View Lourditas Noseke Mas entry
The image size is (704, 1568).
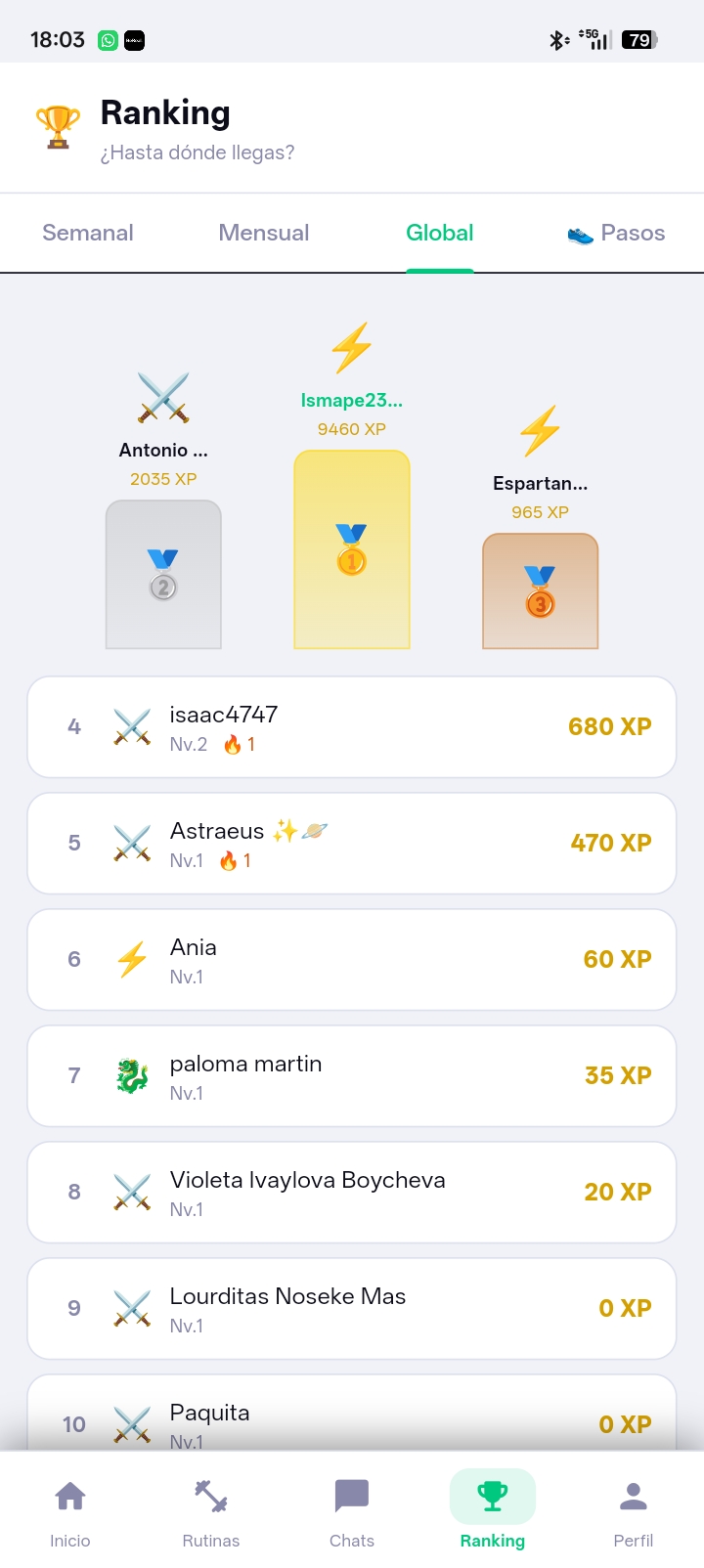352,1309
